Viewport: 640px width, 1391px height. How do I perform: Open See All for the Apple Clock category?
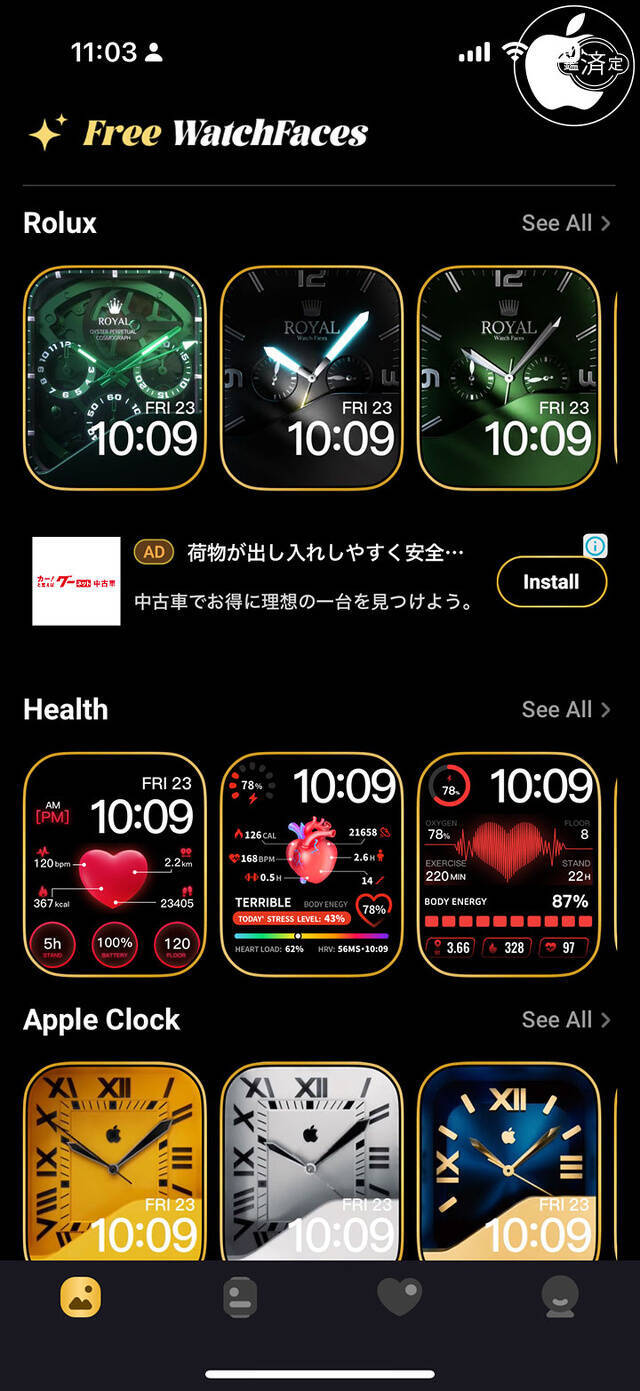point(565,1019)
